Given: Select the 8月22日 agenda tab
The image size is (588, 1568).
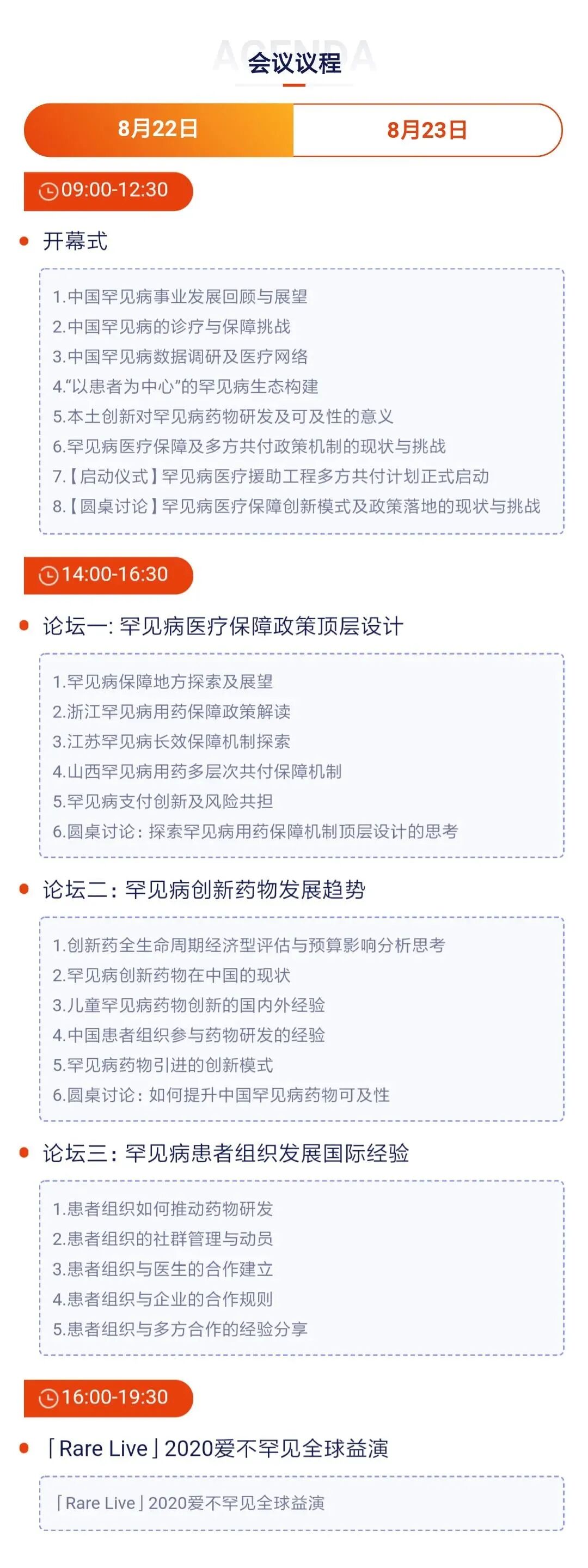Looking at the screenshot, I should (158, 129).
